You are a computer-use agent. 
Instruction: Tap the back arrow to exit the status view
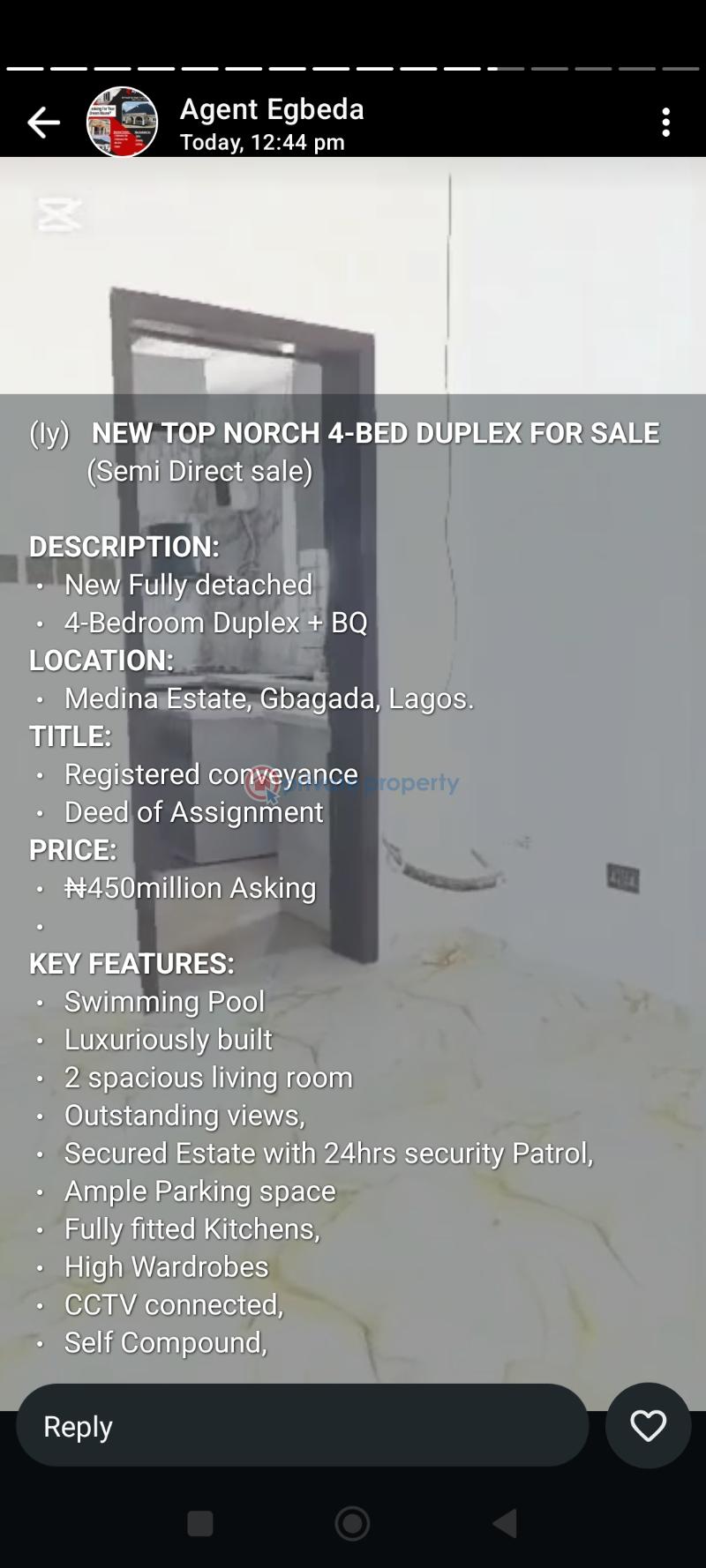pyautogui.click(x=43, y=123)
